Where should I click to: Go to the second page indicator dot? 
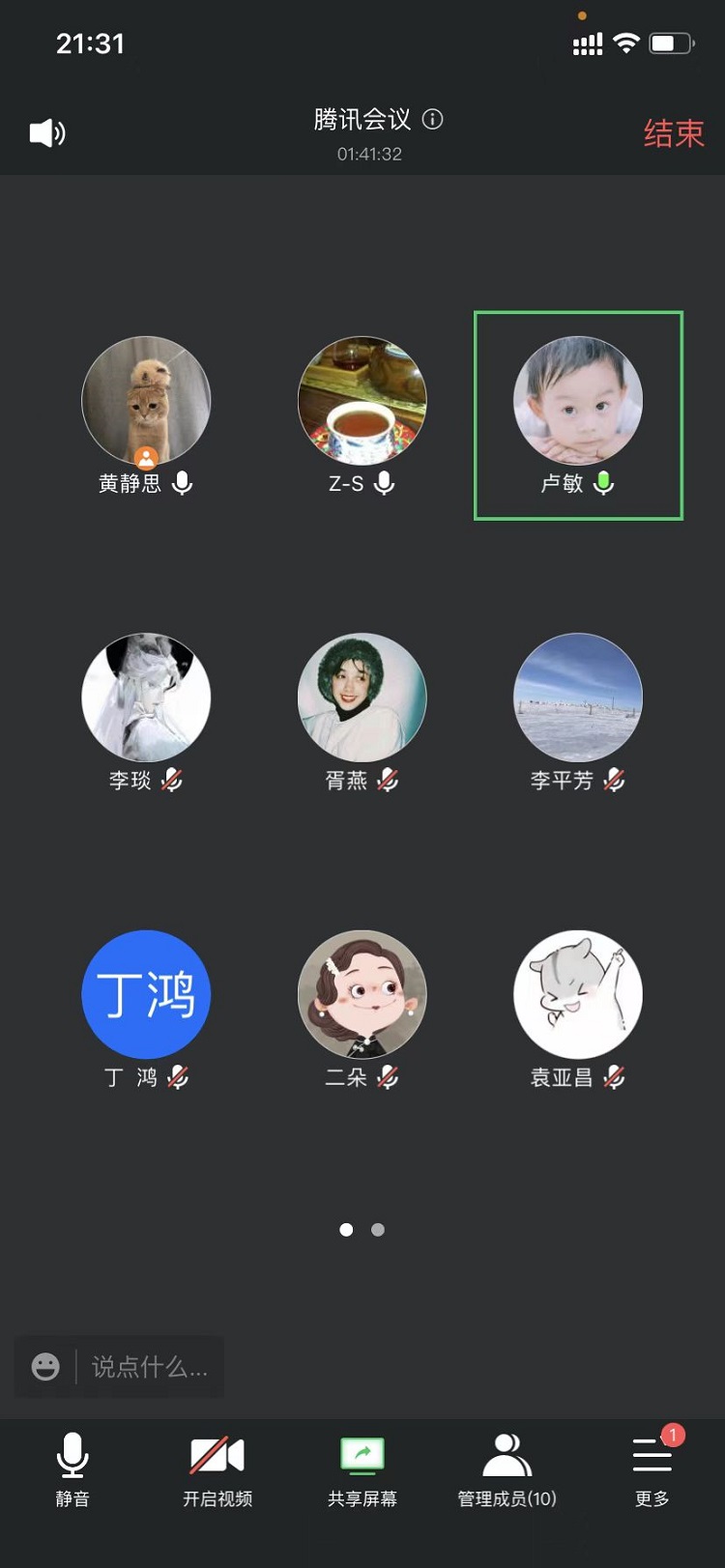(378, 1230)
